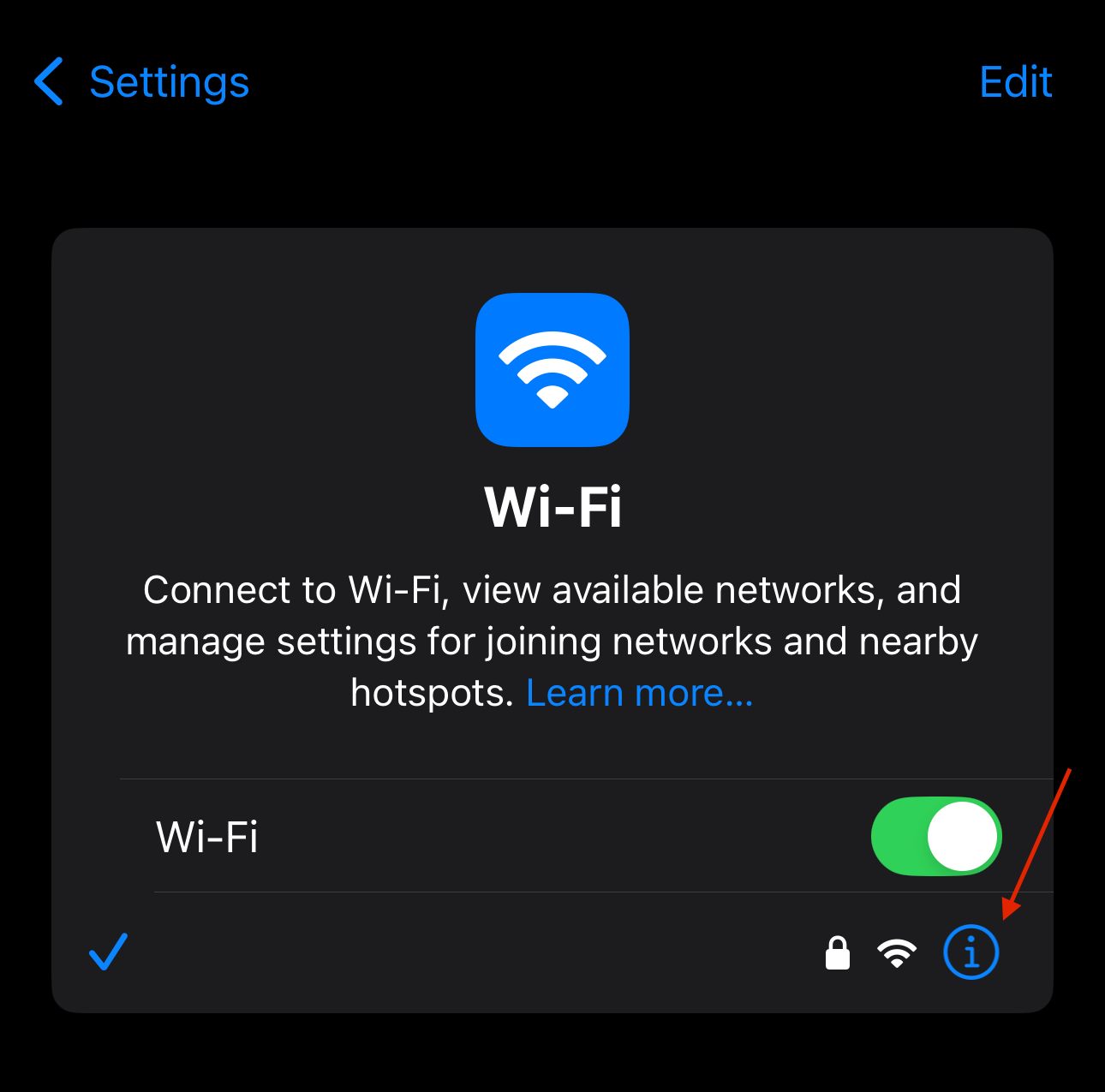The image size is (1105, 1092).
Task: Turn off the Wi-Fi switch
Action: pyautogui.click(x=935, y=837)
